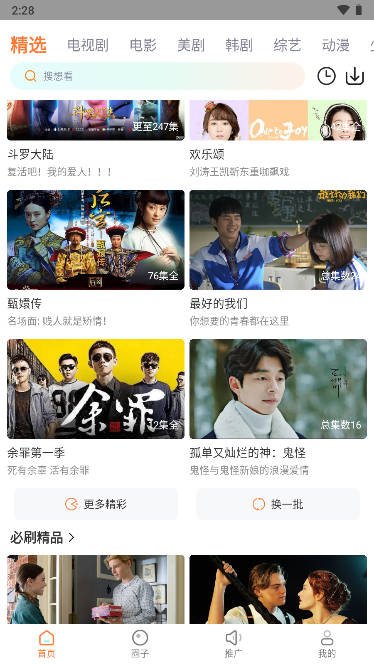
Task: Open 余罪第一季 card
Action: pos(96,408)
